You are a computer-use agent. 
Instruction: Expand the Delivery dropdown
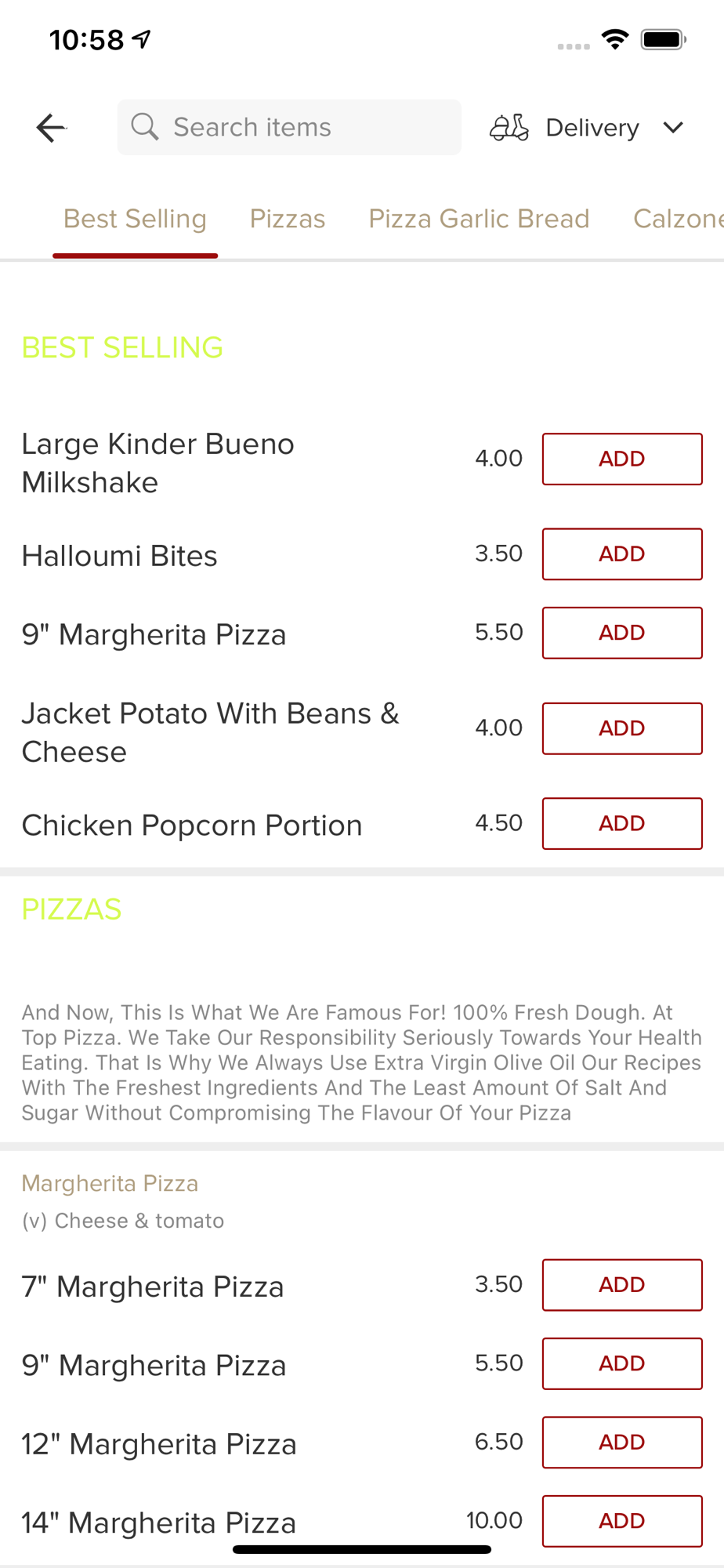pos(587,127)
